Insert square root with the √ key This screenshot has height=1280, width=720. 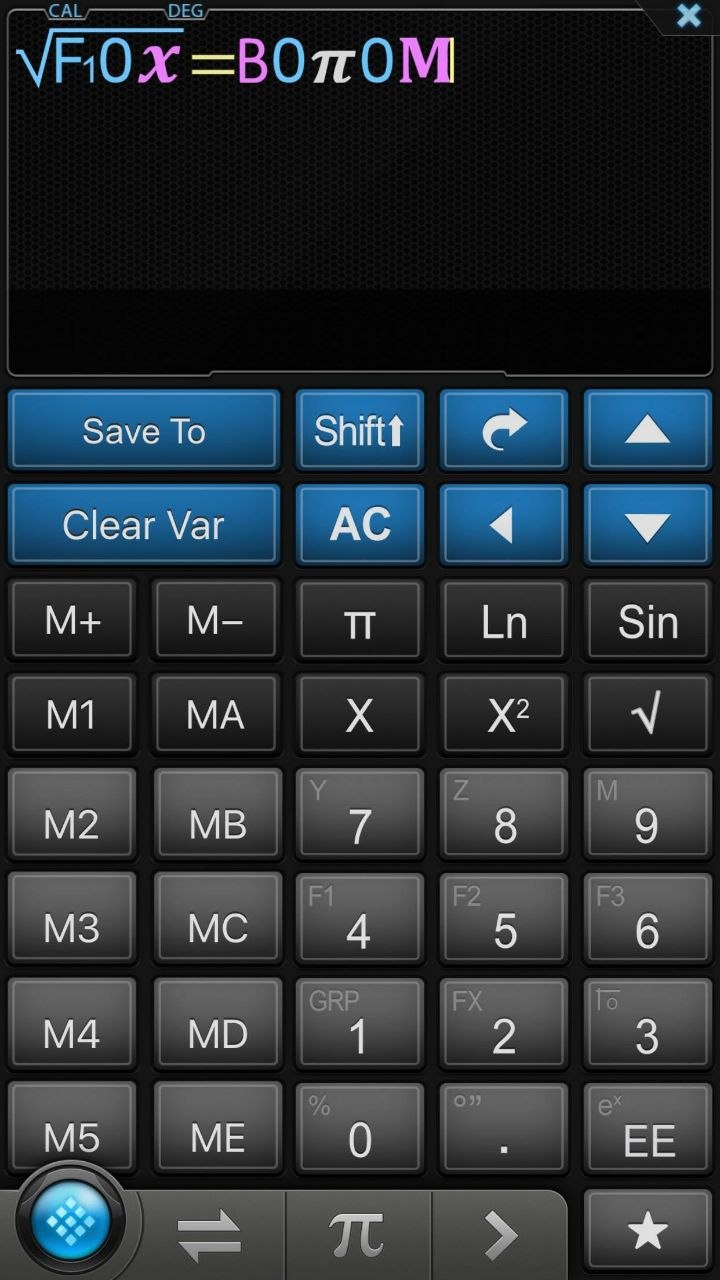tap(647, 714)
